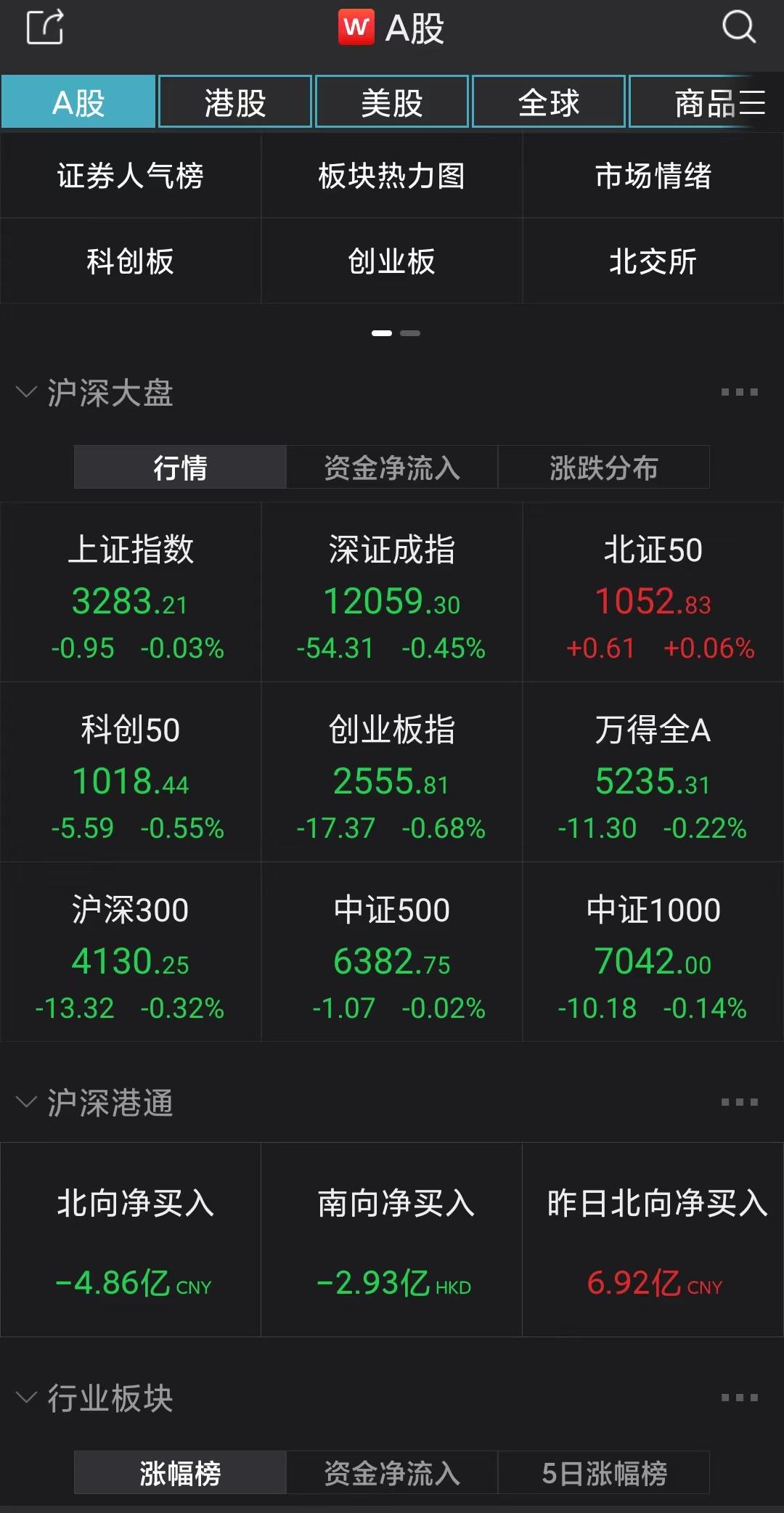
Task: Open 市场情绪 shortcut
Action: tap(653, 176)
